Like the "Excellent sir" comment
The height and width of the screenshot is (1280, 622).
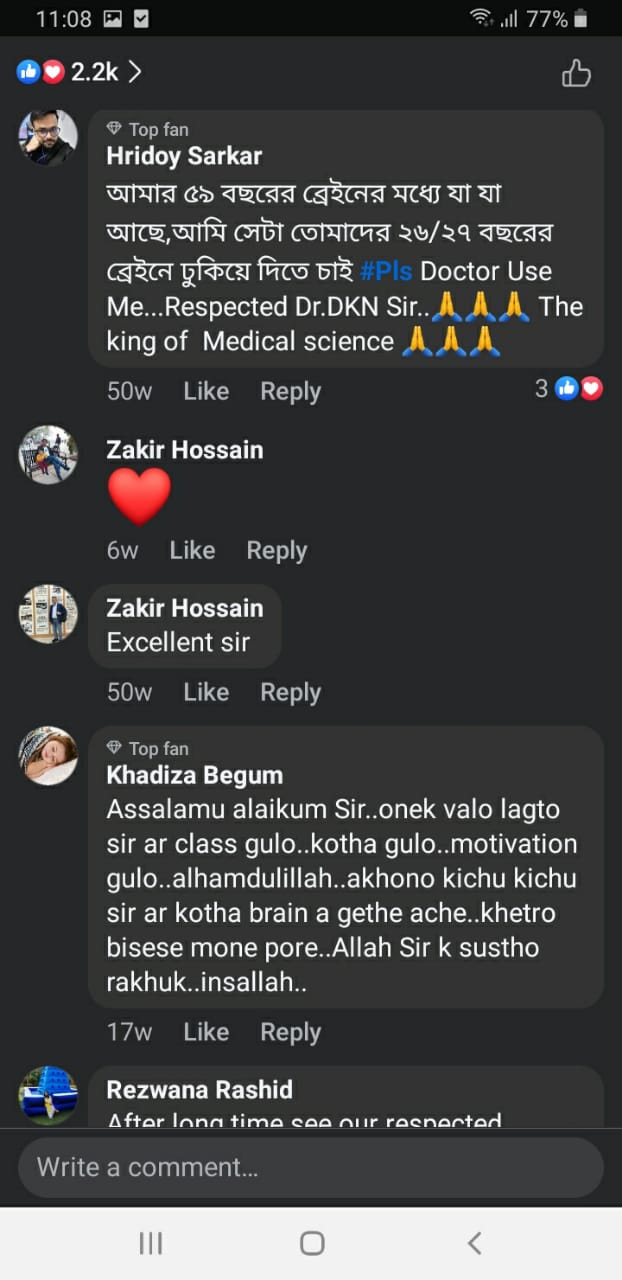pyautogui.click(x=206, y=692)
